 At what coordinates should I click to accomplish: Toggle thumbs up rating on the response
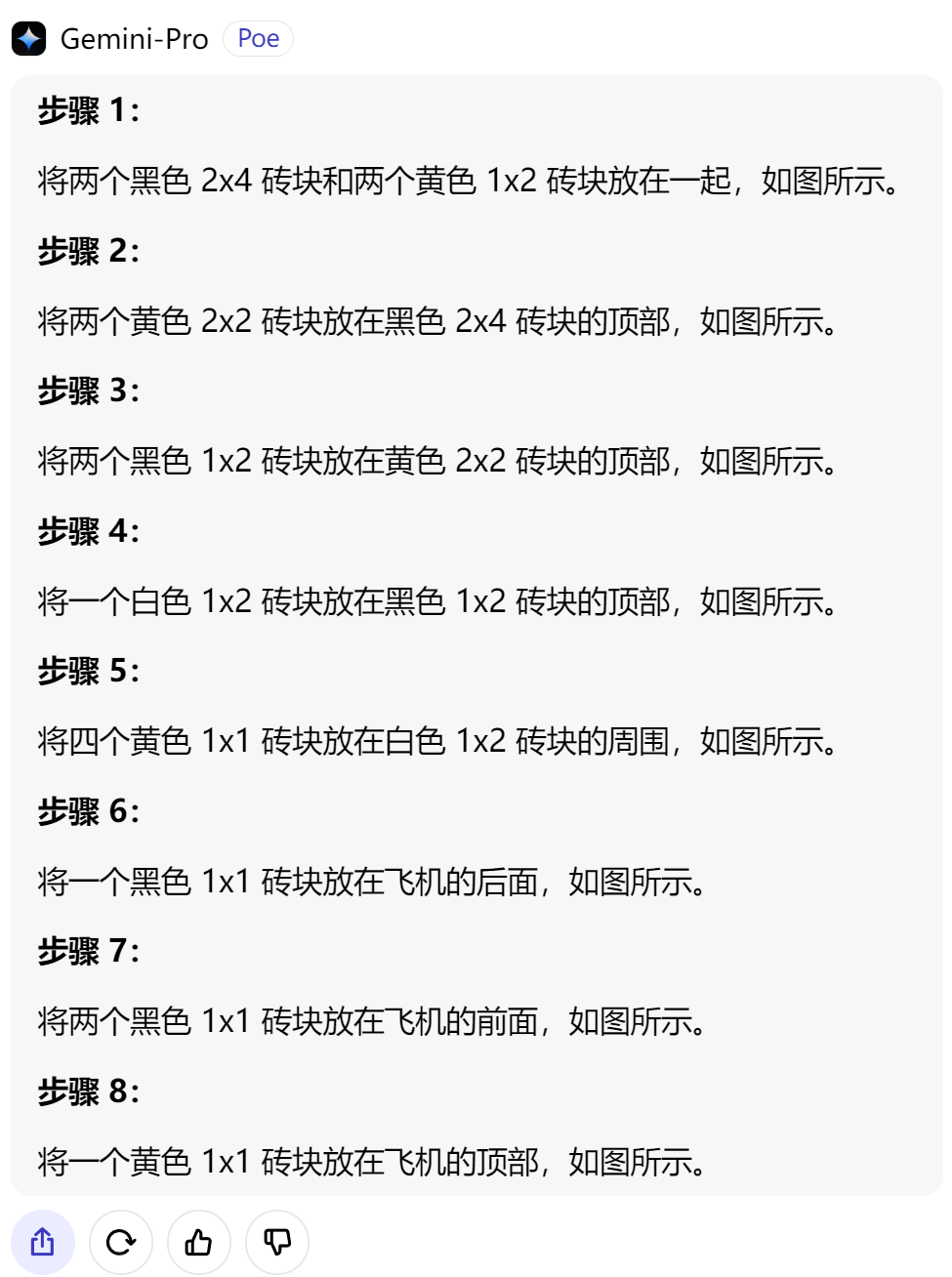(x=198, y=1241)
